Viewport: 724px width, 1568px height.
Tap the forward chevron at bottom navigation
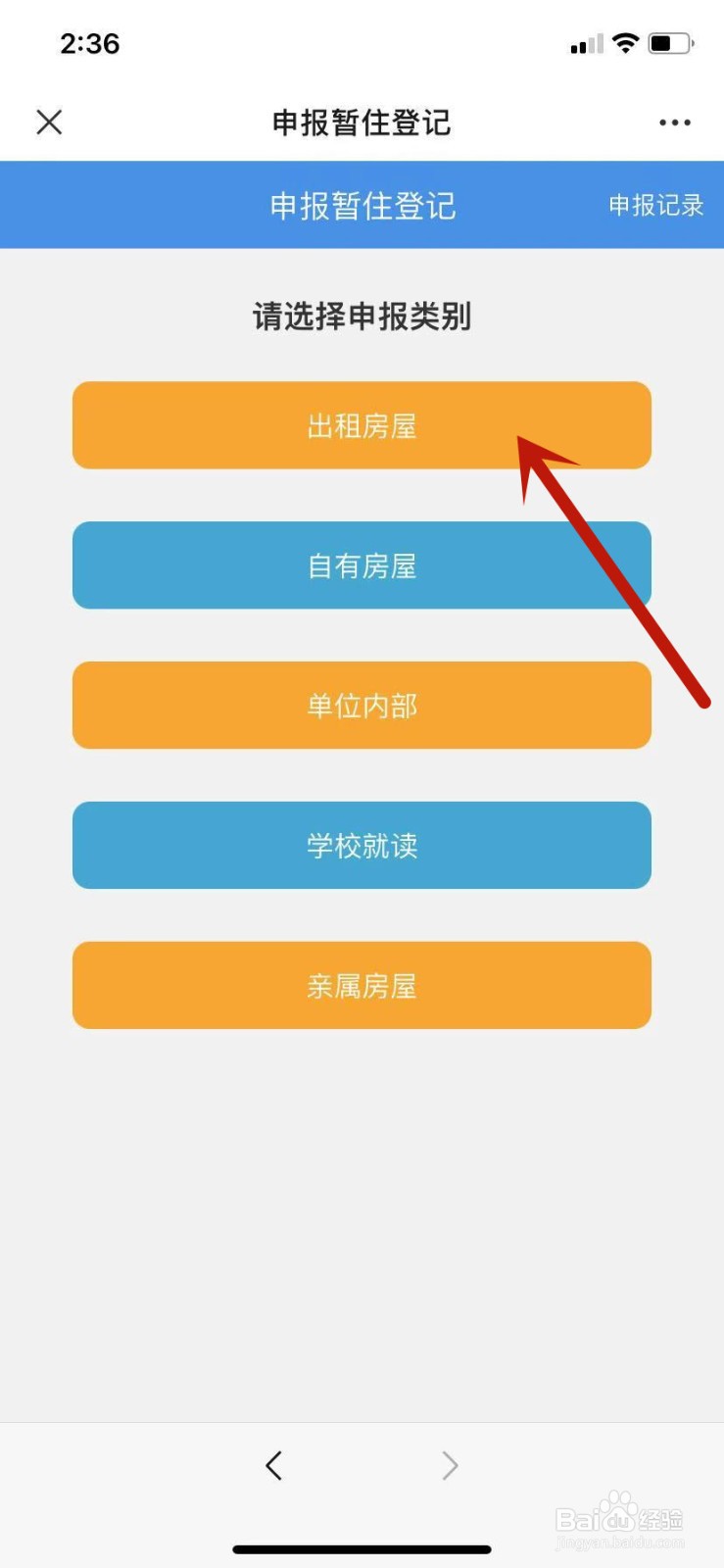click(450, 1465)
